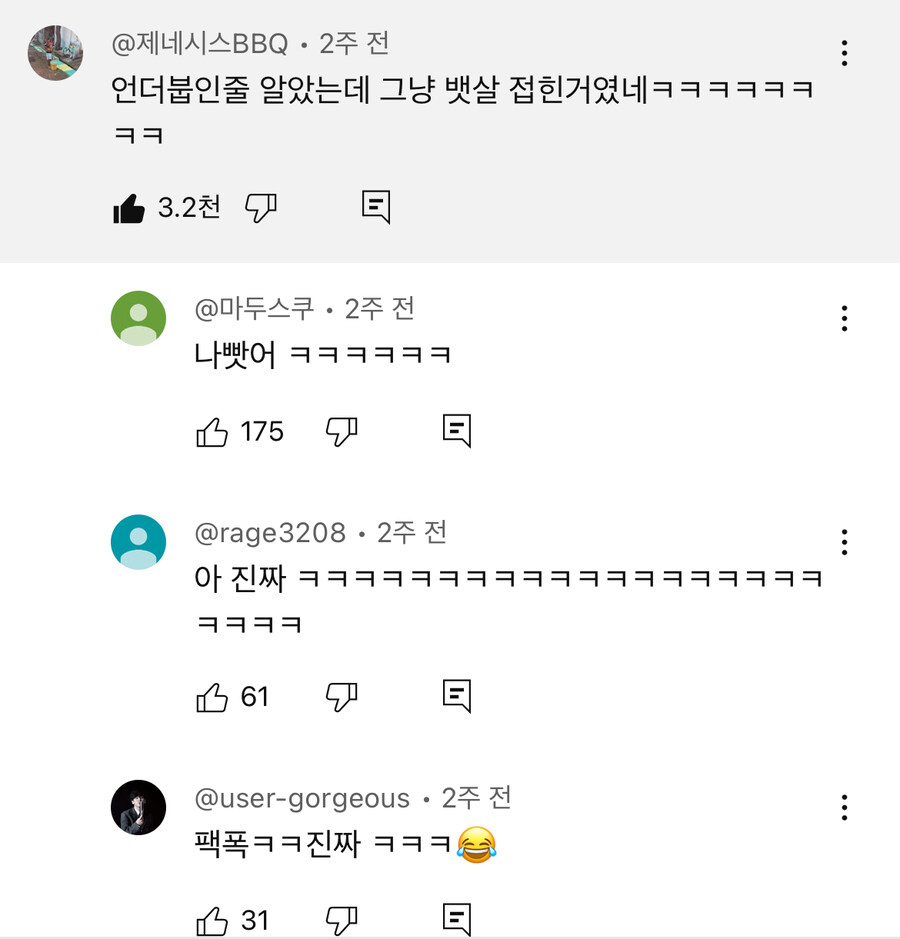Open the reply icon under @rage3208's comment

click(x=457, y=696)
